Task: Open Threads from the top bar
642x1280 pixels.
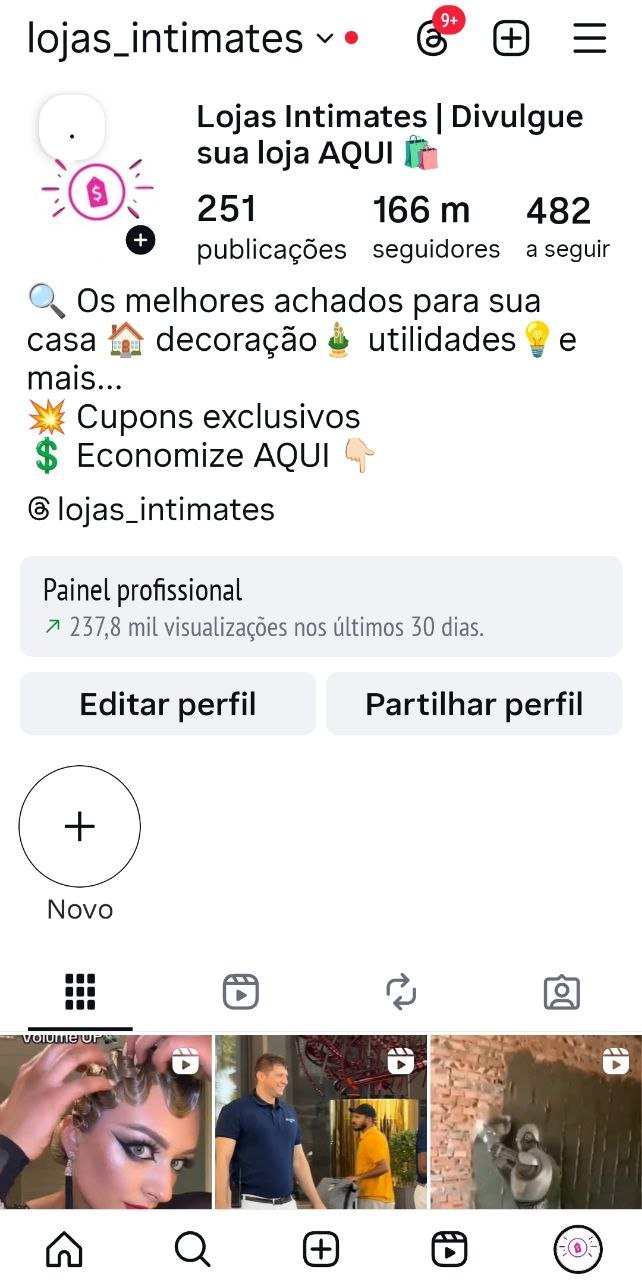Action: click(x=433, y=39)
